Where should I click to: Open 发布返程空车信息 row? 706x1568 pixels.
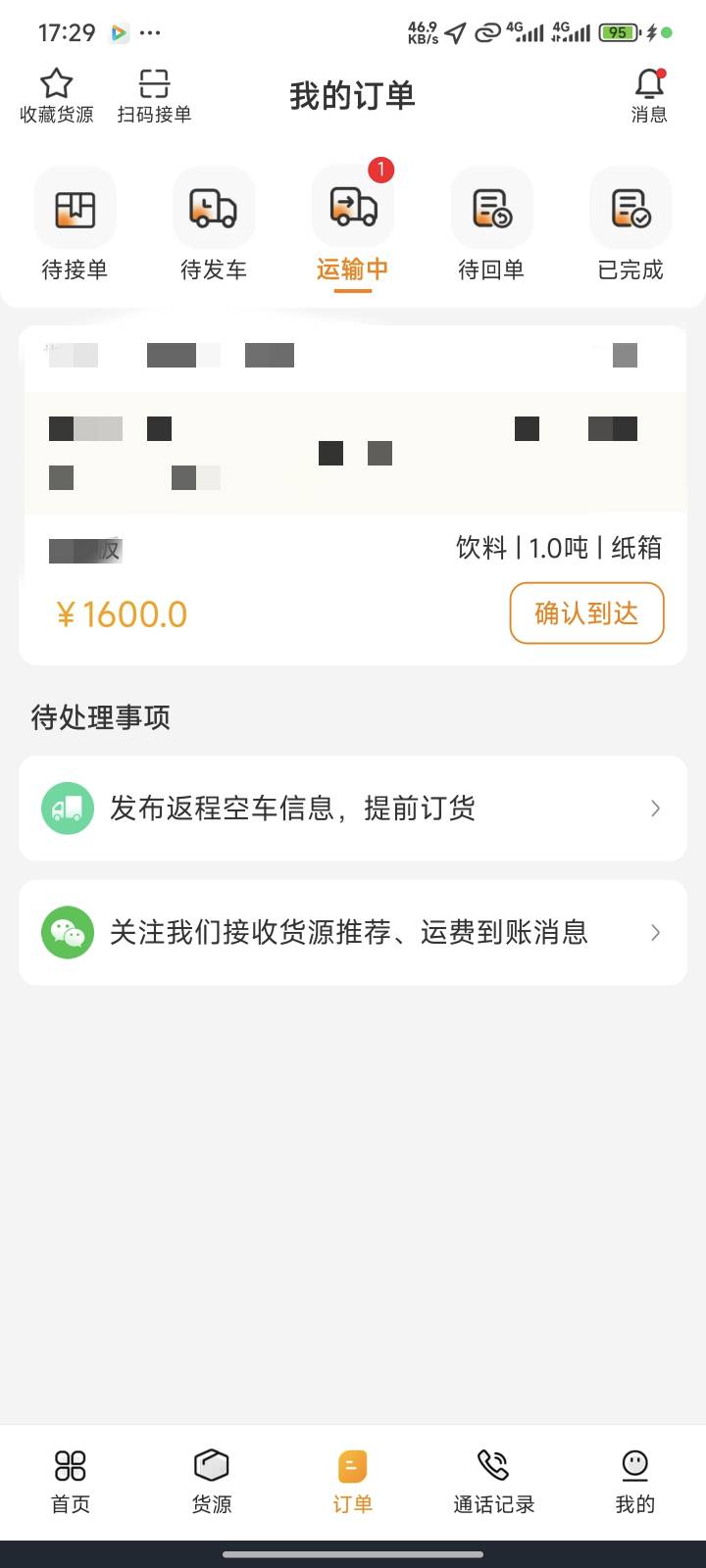coord(353,808)
